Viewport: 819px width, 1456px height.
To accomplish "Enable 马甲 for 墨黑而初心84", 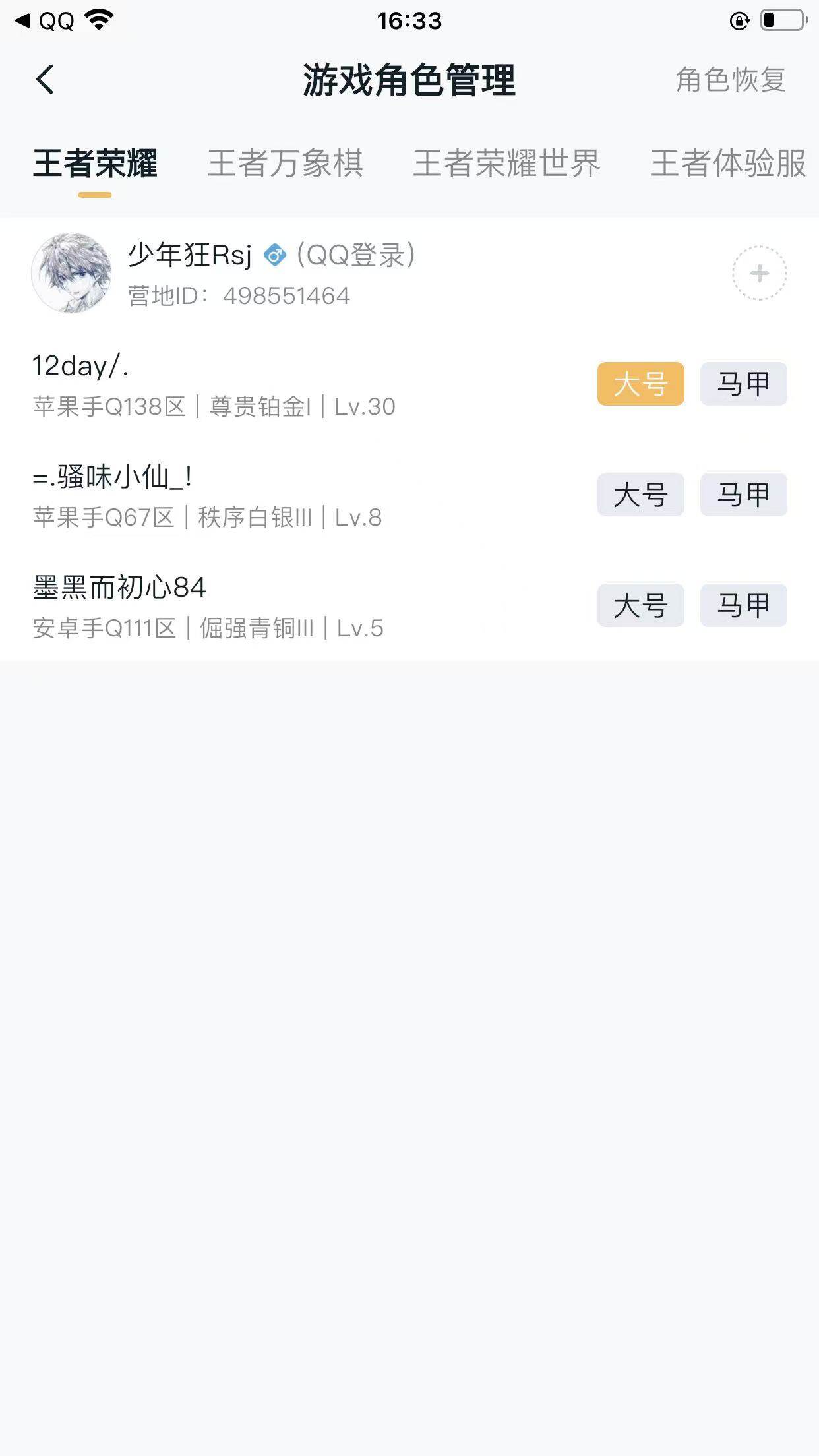I will pyautogui.click(x=744, y=605).
